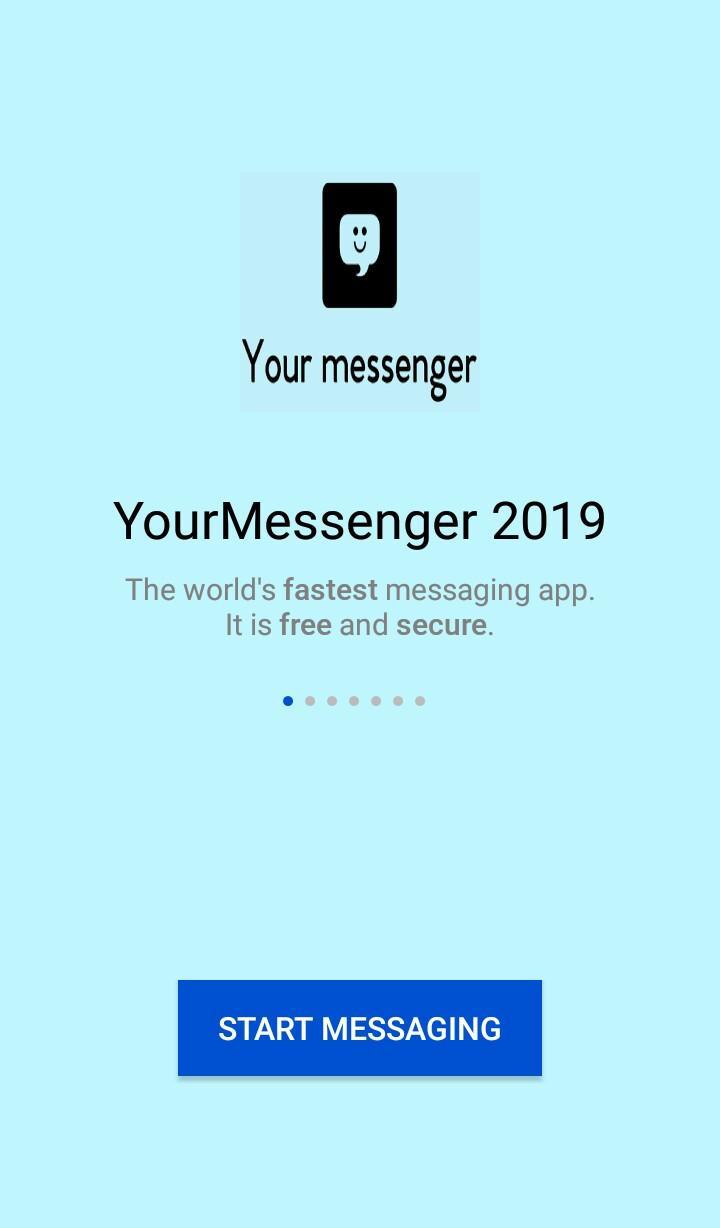Tap the START MESSAGING button

[x=360, y=1028]
